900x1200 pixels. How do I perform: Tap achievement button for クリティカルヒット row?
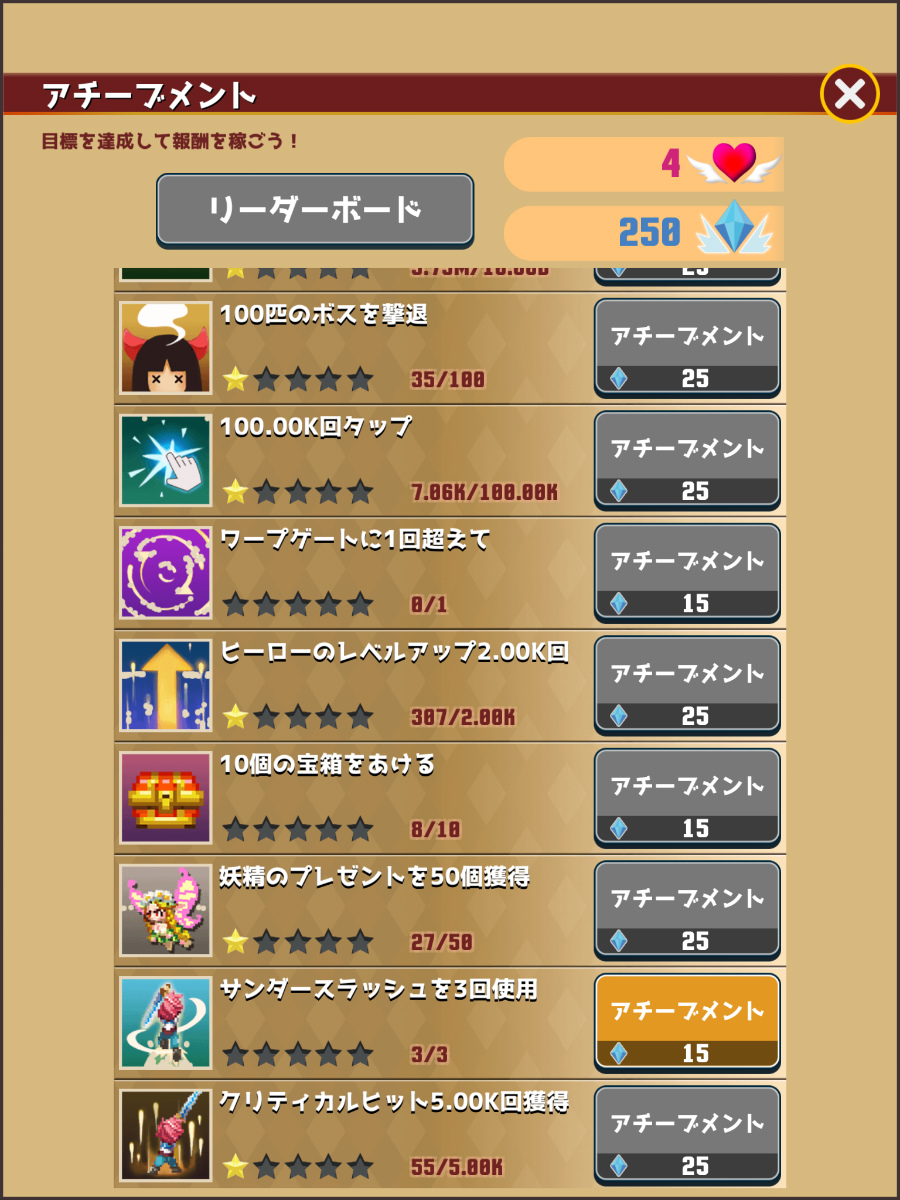click(687, 1134)
